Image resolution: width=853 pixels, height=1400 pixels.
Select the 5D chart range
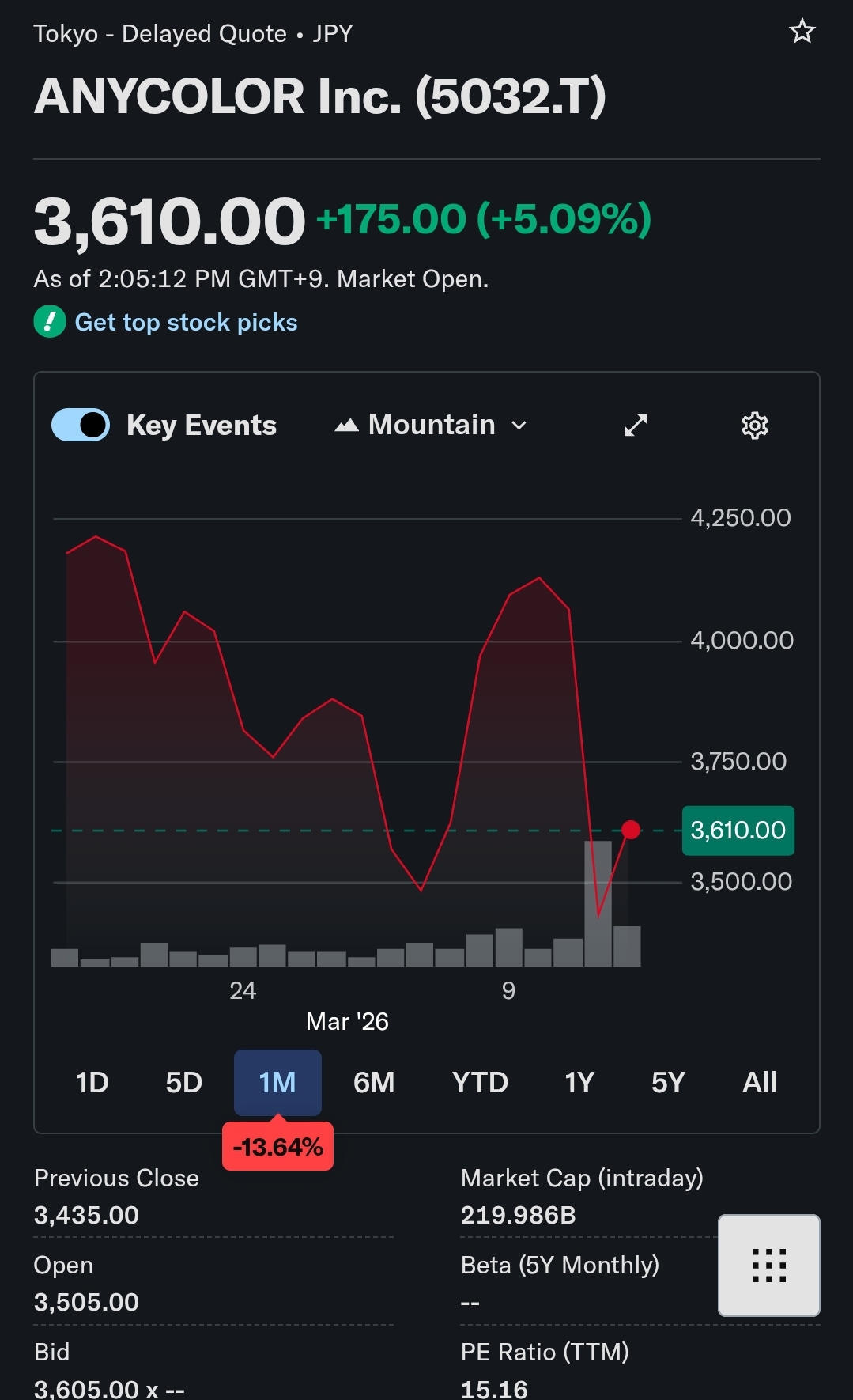pyautogui.click(x=184, y=1082)
